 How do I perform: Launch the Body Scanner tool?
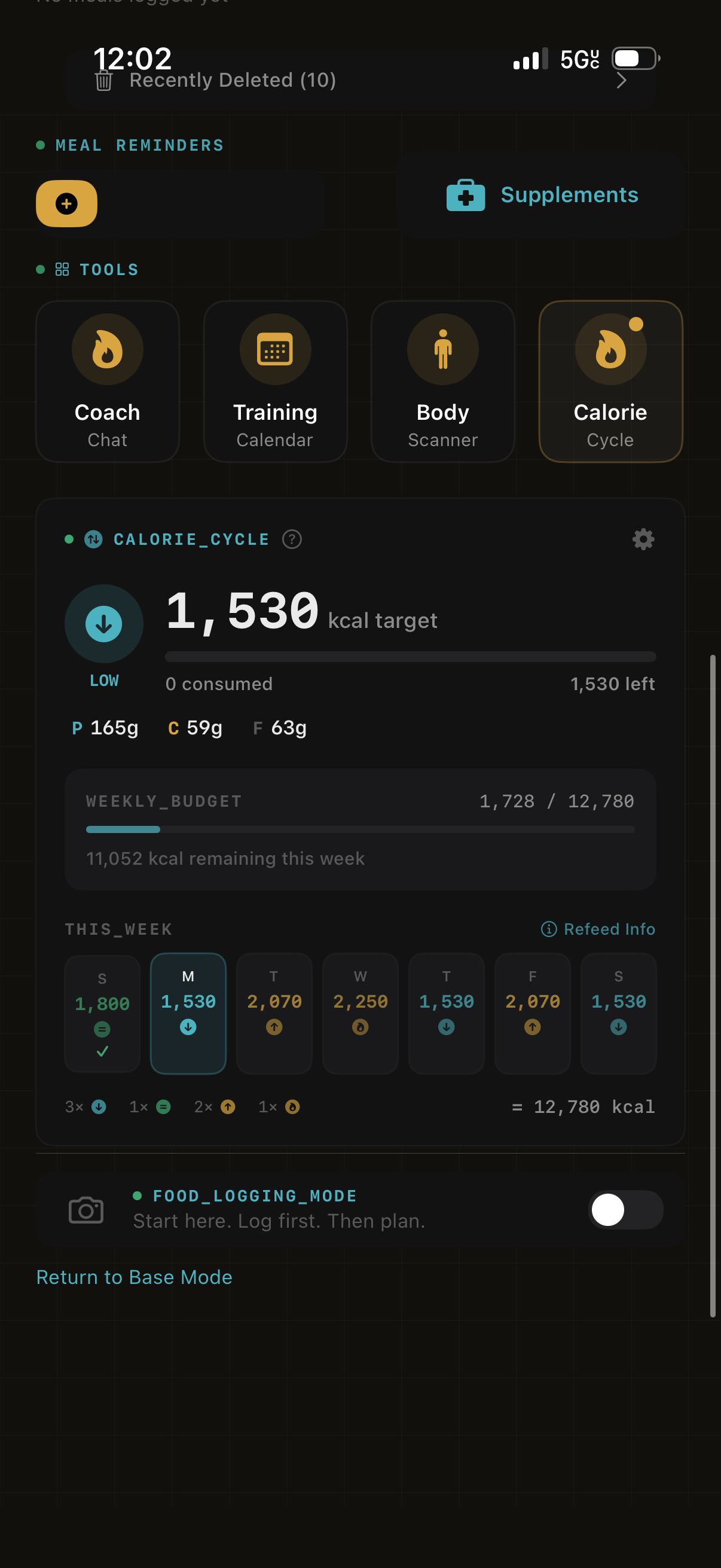coord(442,381)
